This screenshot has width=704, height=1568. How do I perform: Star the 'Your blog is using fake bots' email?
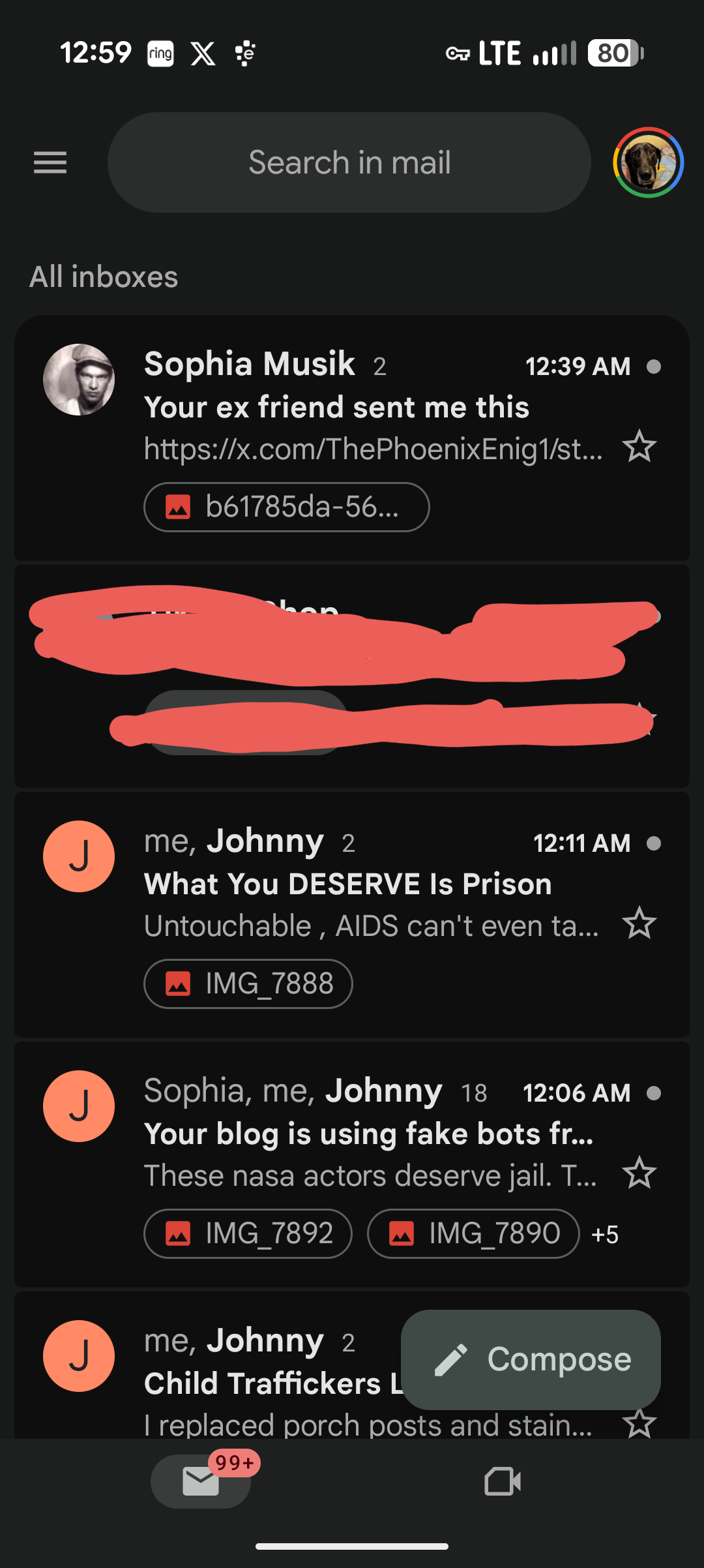point(639,1173)
